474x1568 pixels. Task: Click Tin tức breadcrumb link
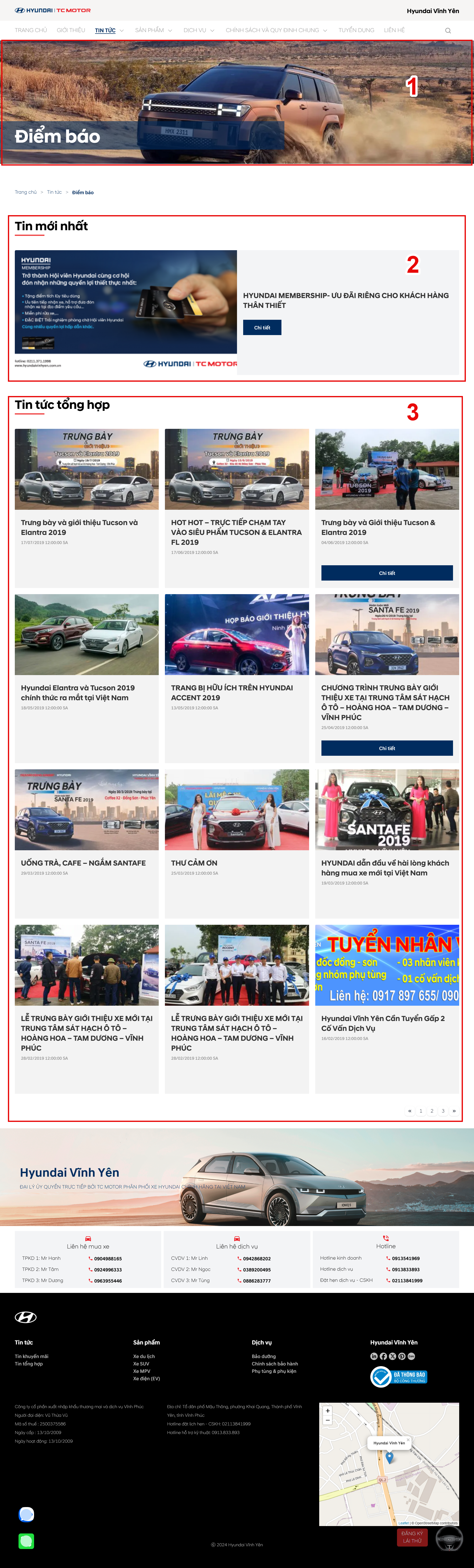(54, 192)
